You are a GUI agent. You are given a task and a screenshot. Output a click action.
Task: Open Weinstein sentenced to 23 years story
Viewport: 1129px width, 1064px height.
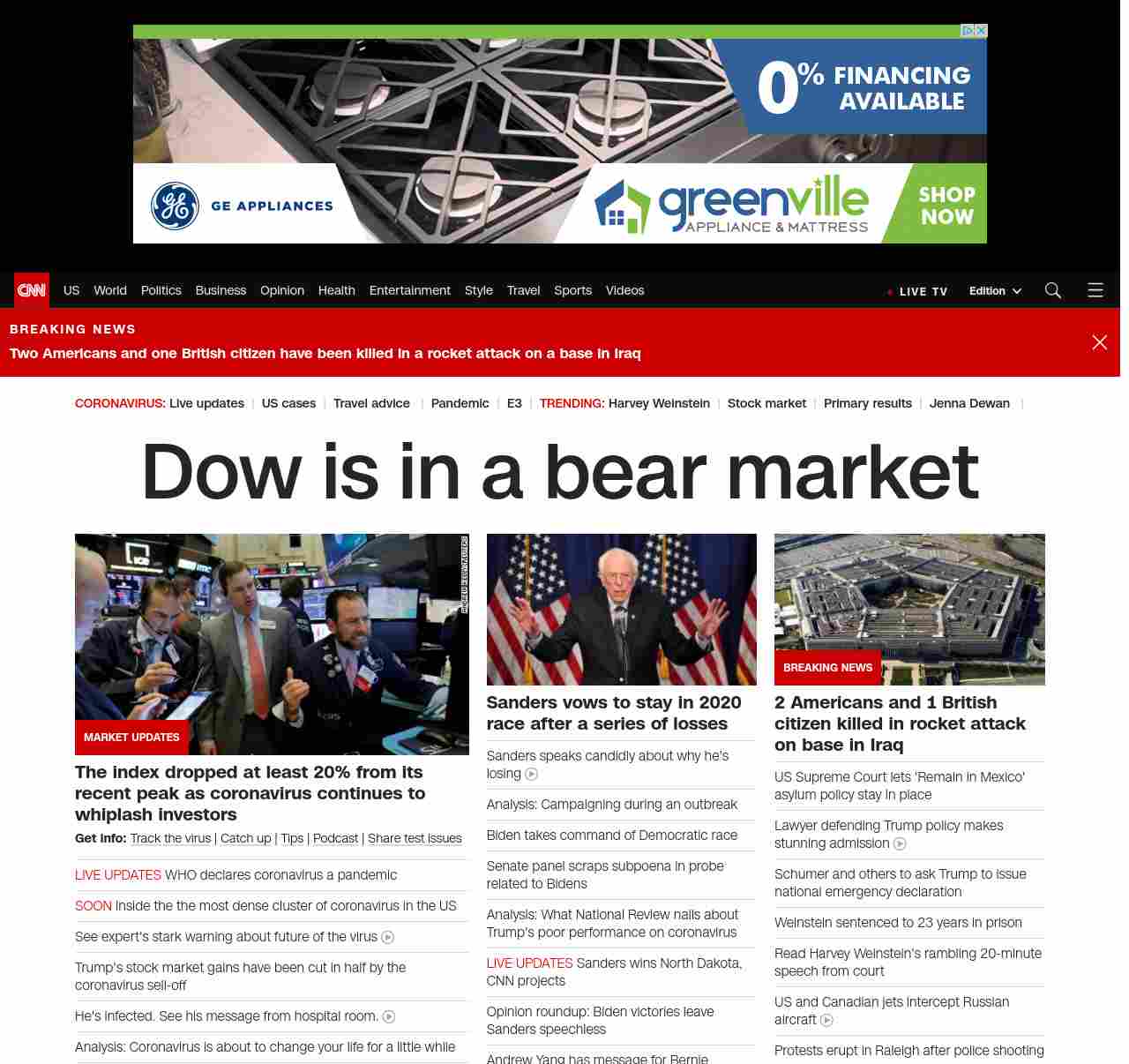[898, 923]
